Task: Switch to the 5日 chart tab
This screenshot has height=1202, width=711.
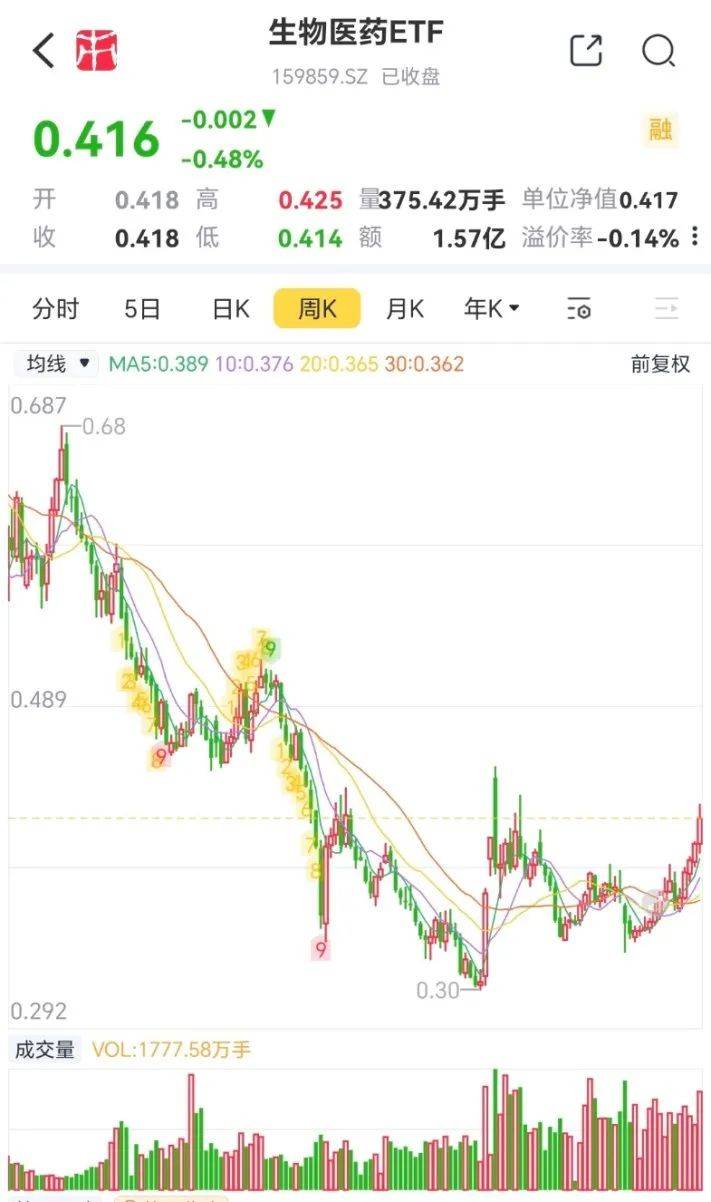Action: (142, 309)
